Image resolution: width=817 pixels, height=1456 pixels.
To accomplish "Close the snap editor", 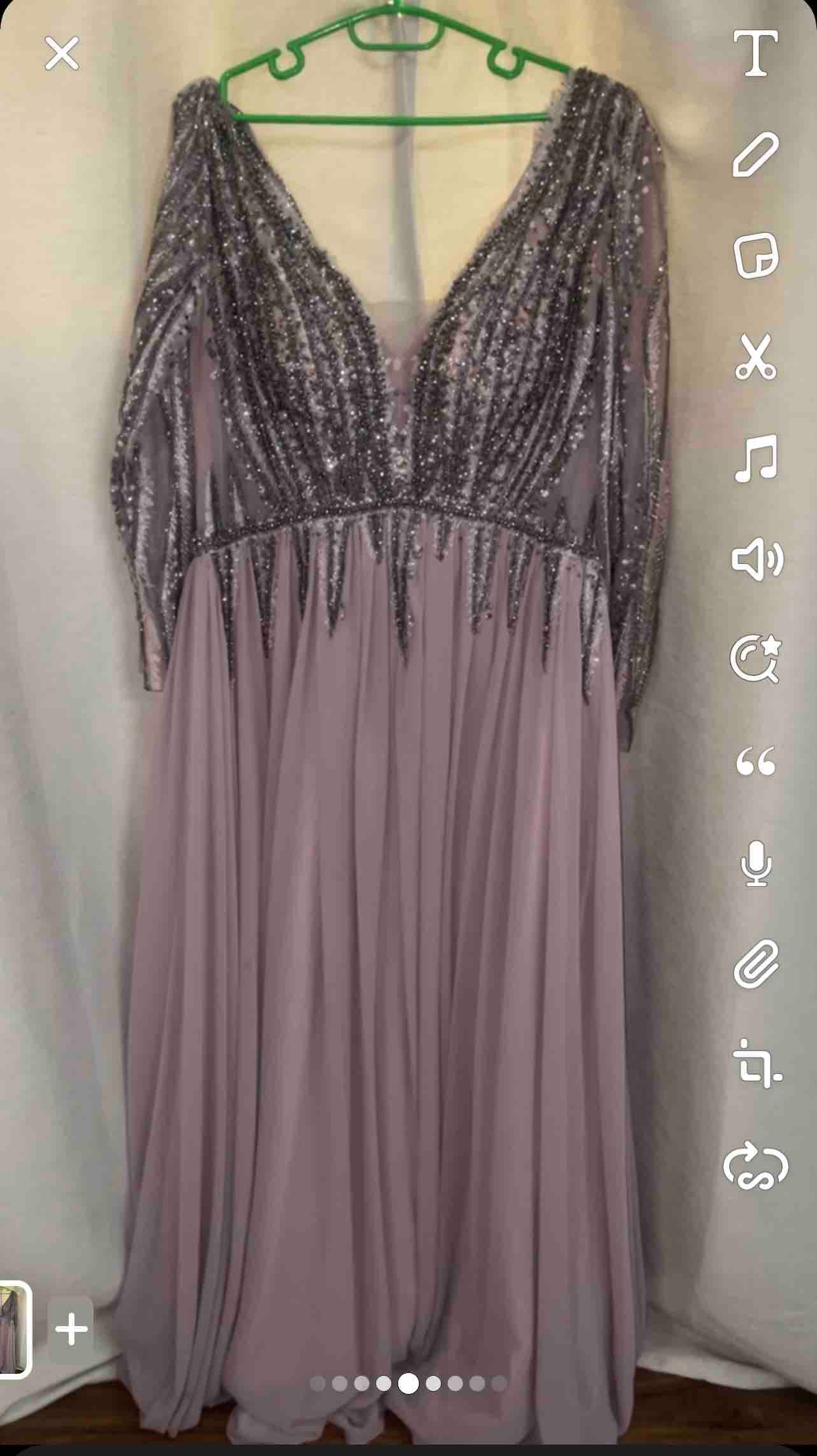I will pos(62,53).
